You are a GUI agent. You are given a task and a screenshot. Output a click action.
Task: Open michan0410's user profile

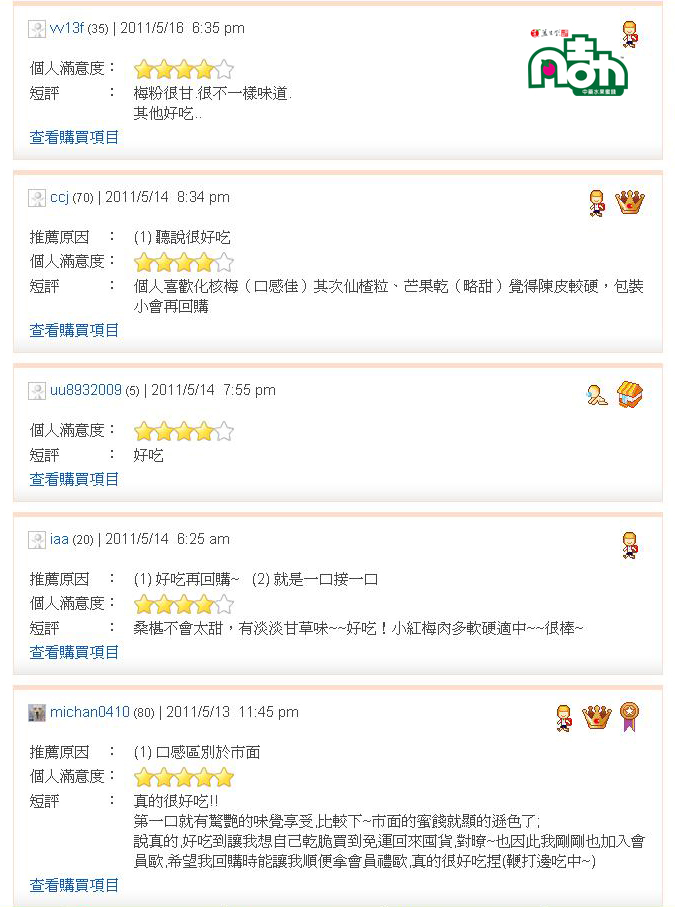[90, 712]
